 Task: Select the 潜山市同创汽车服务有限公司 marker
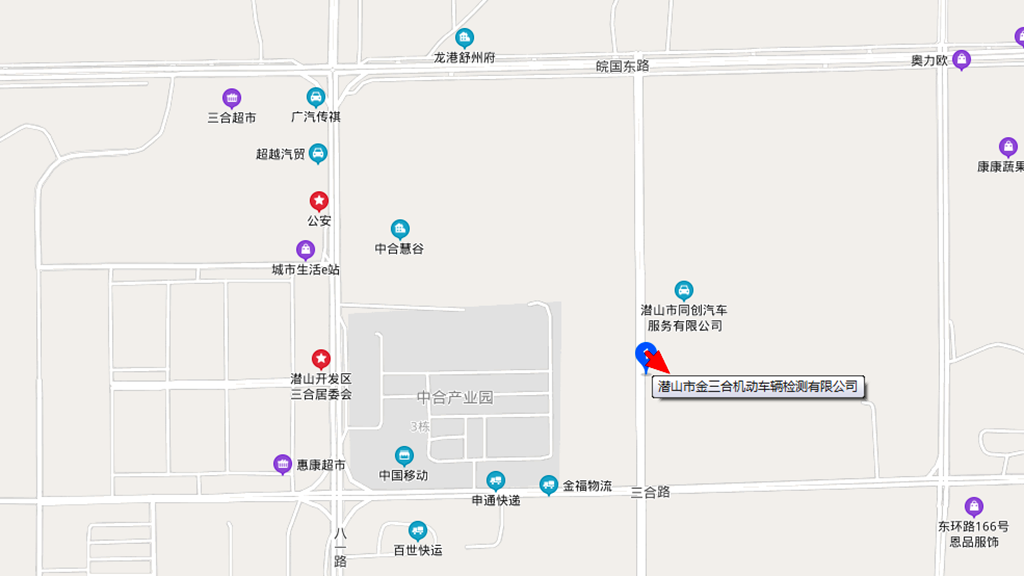tap(684, 291)
